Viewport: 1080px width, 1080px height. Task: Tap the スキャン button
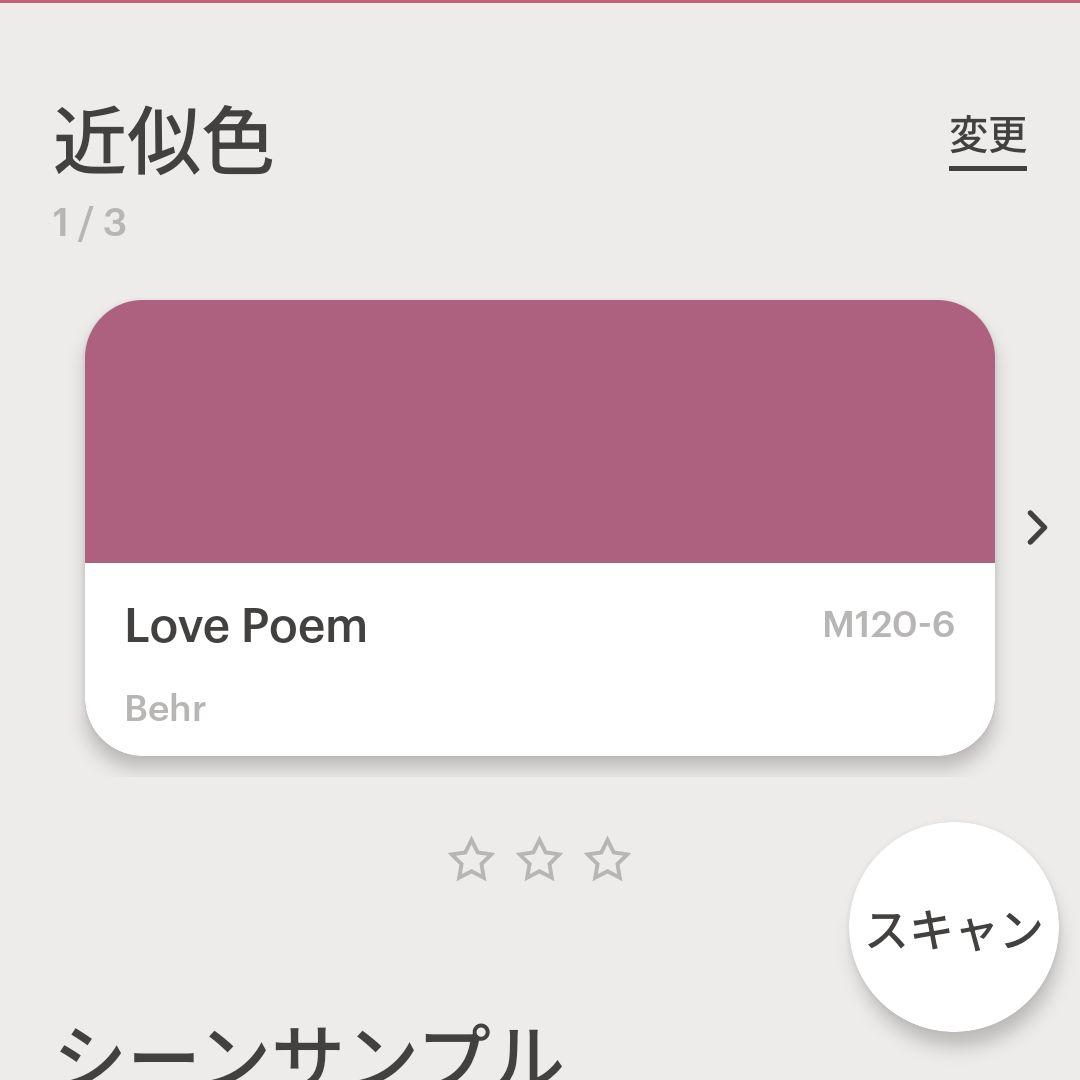tap(953, 927)
